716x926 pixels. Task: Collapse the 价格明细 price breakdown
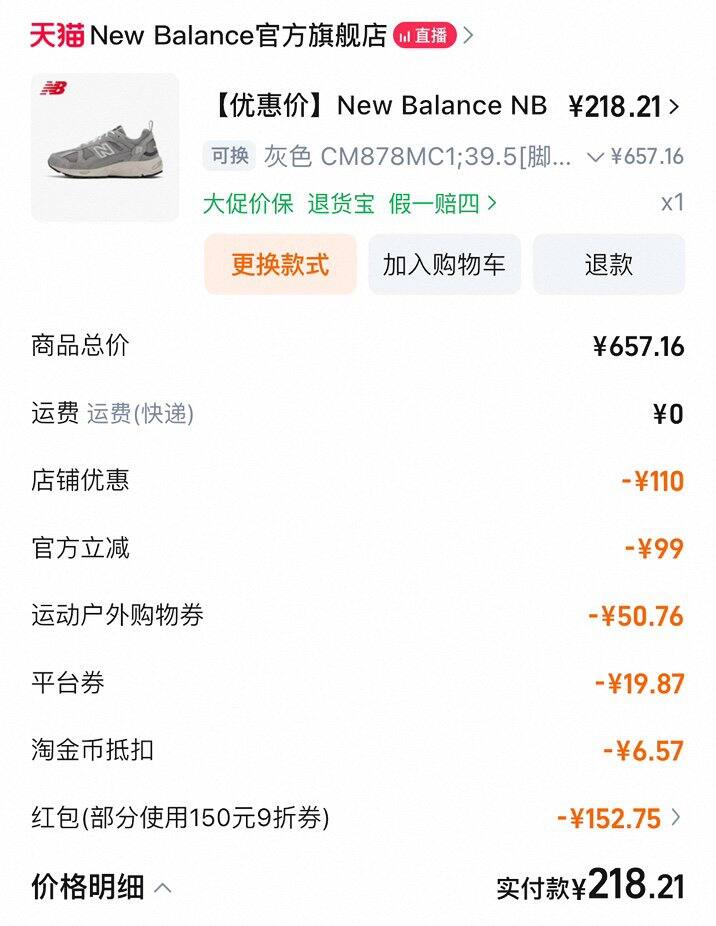pos(102,887)
